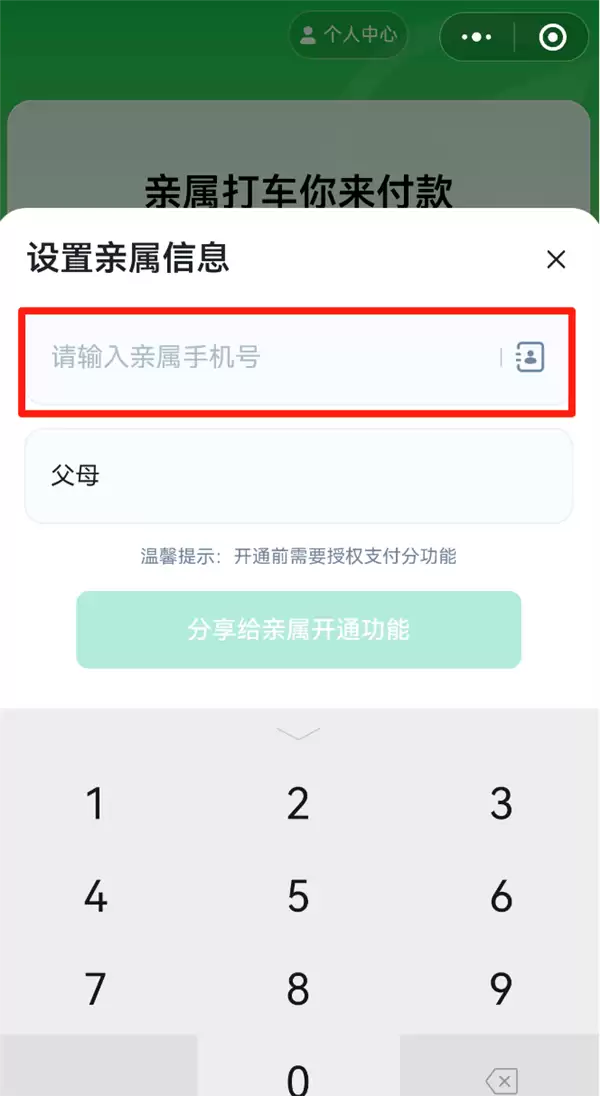Open the mini program more menu
600x1096 pixels.
(476, 37)
